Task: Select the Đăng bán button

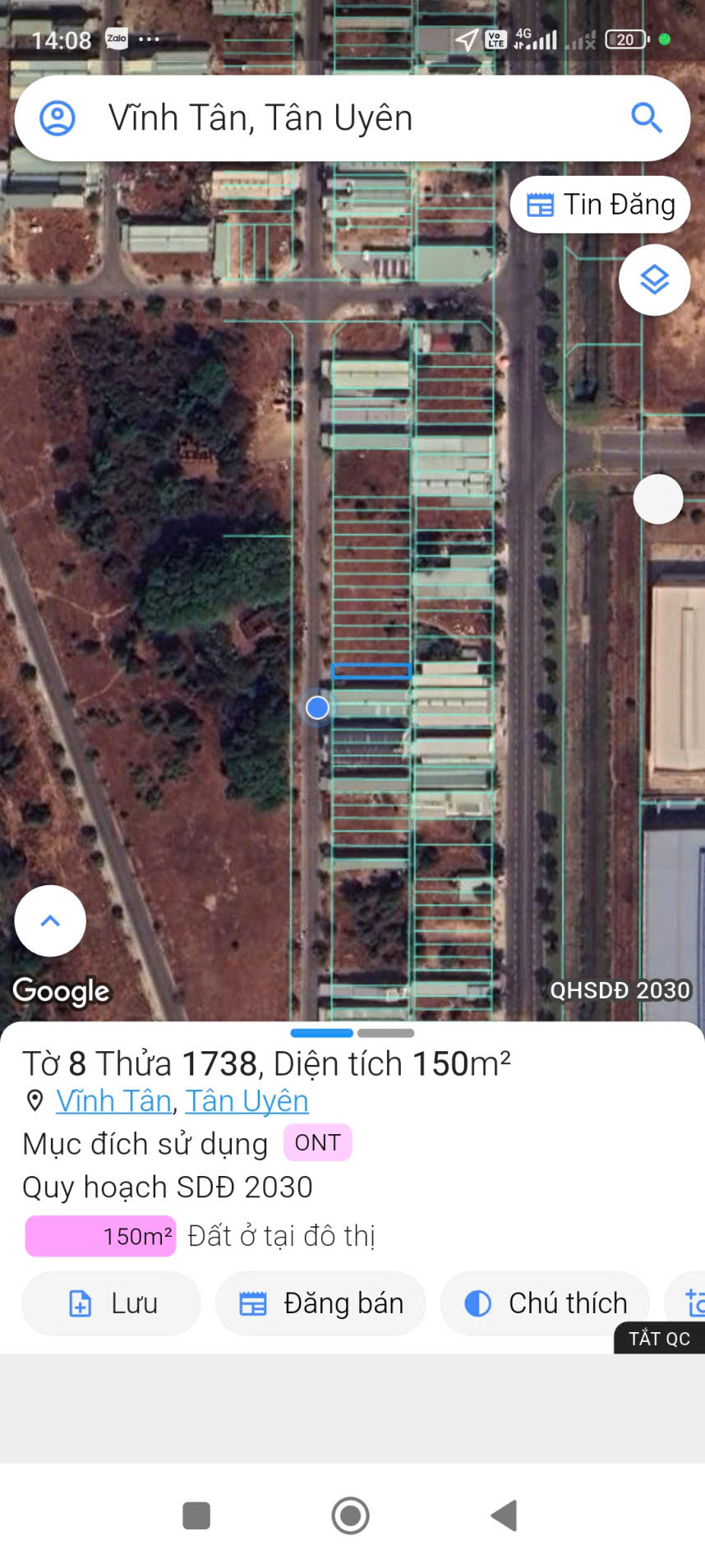Action: [x=320, y=1303]
